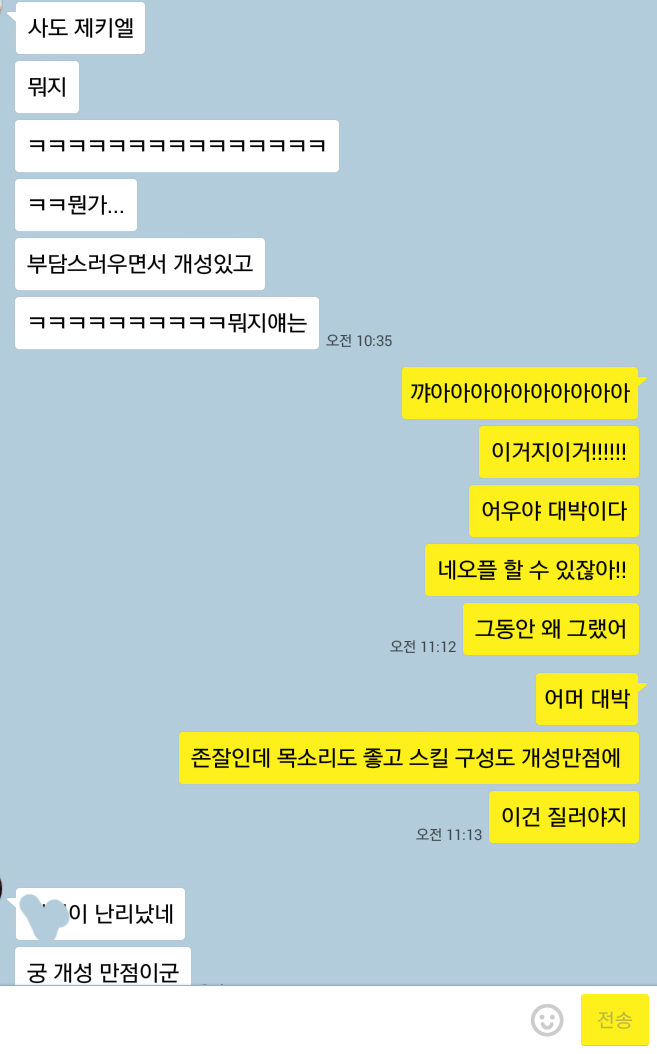Tap the yellow 전송 send button

614,1020
